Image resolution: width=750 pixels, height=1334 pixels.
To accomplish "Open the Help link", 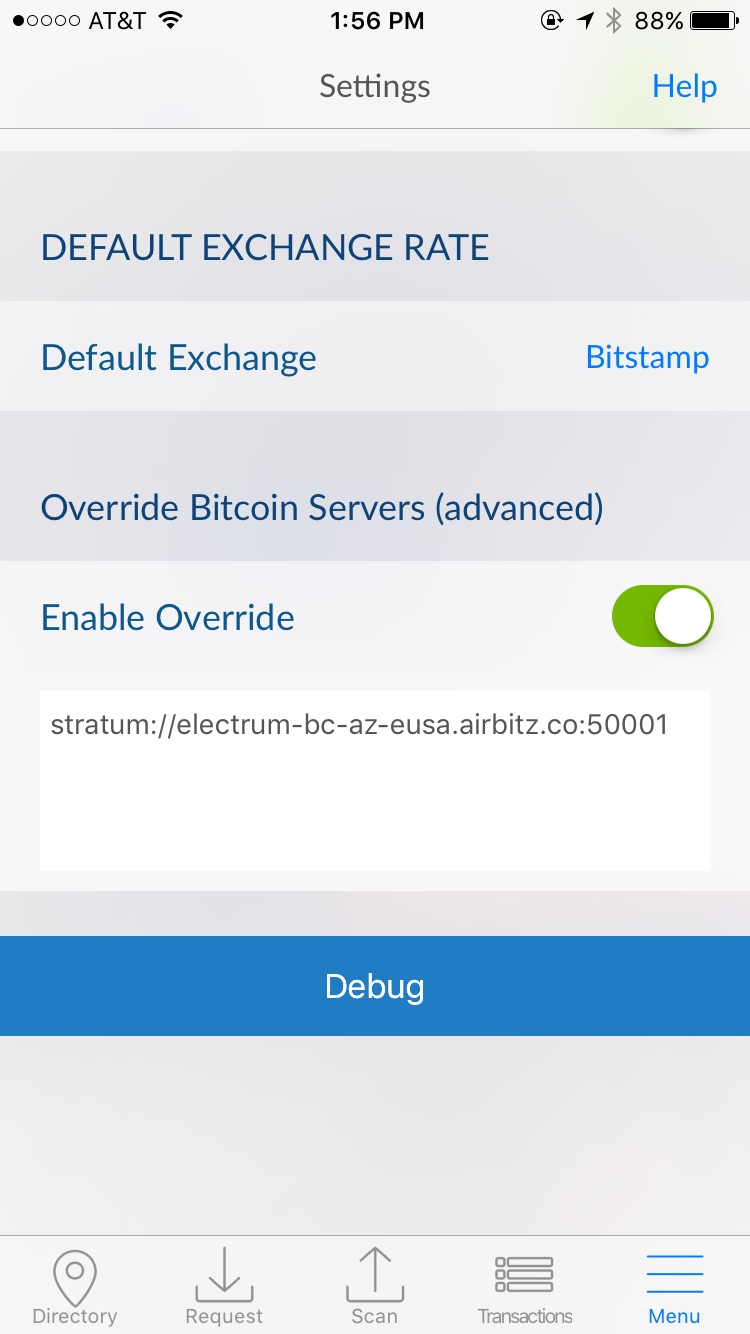I will click(684, 87).
